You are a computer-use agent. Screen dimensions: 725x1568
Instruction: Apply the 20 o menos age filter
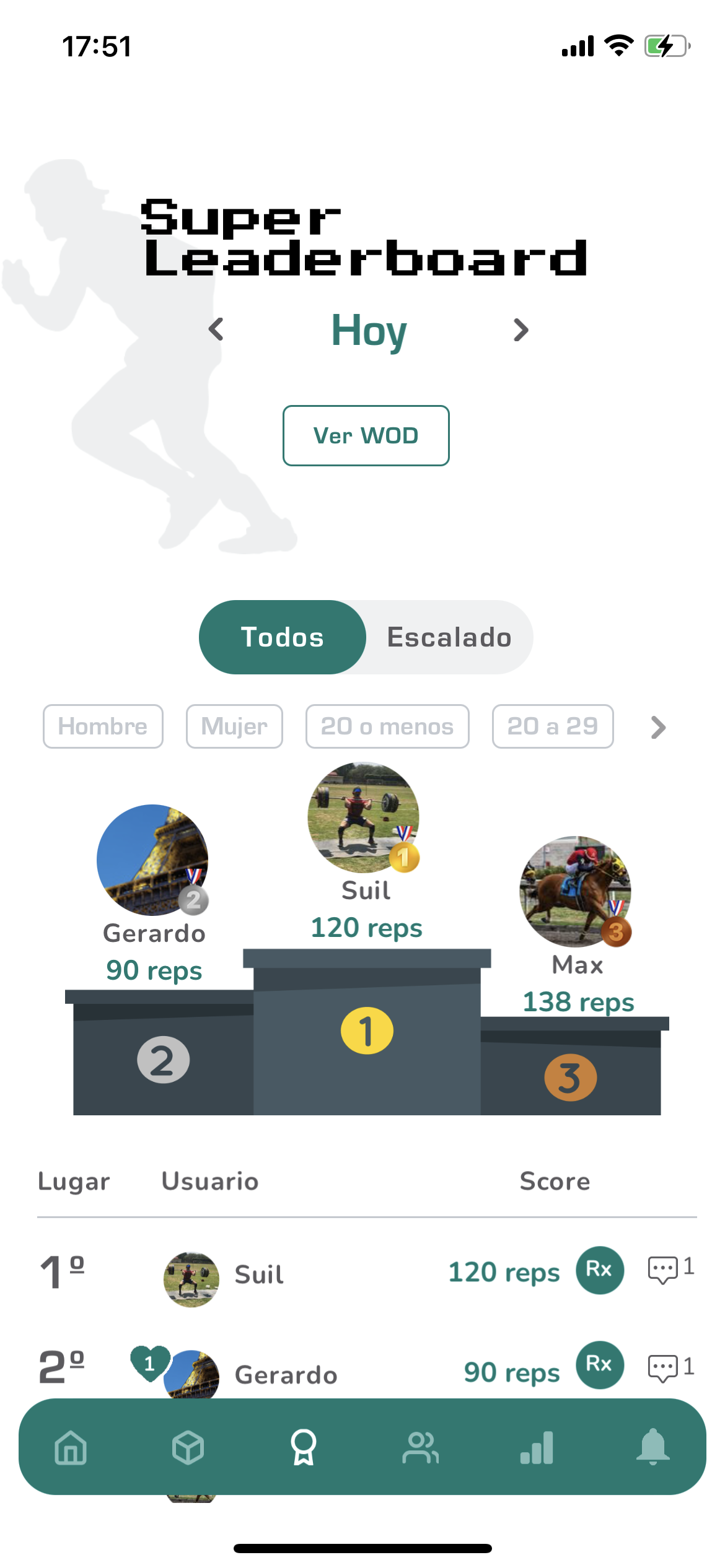[387, 726]
